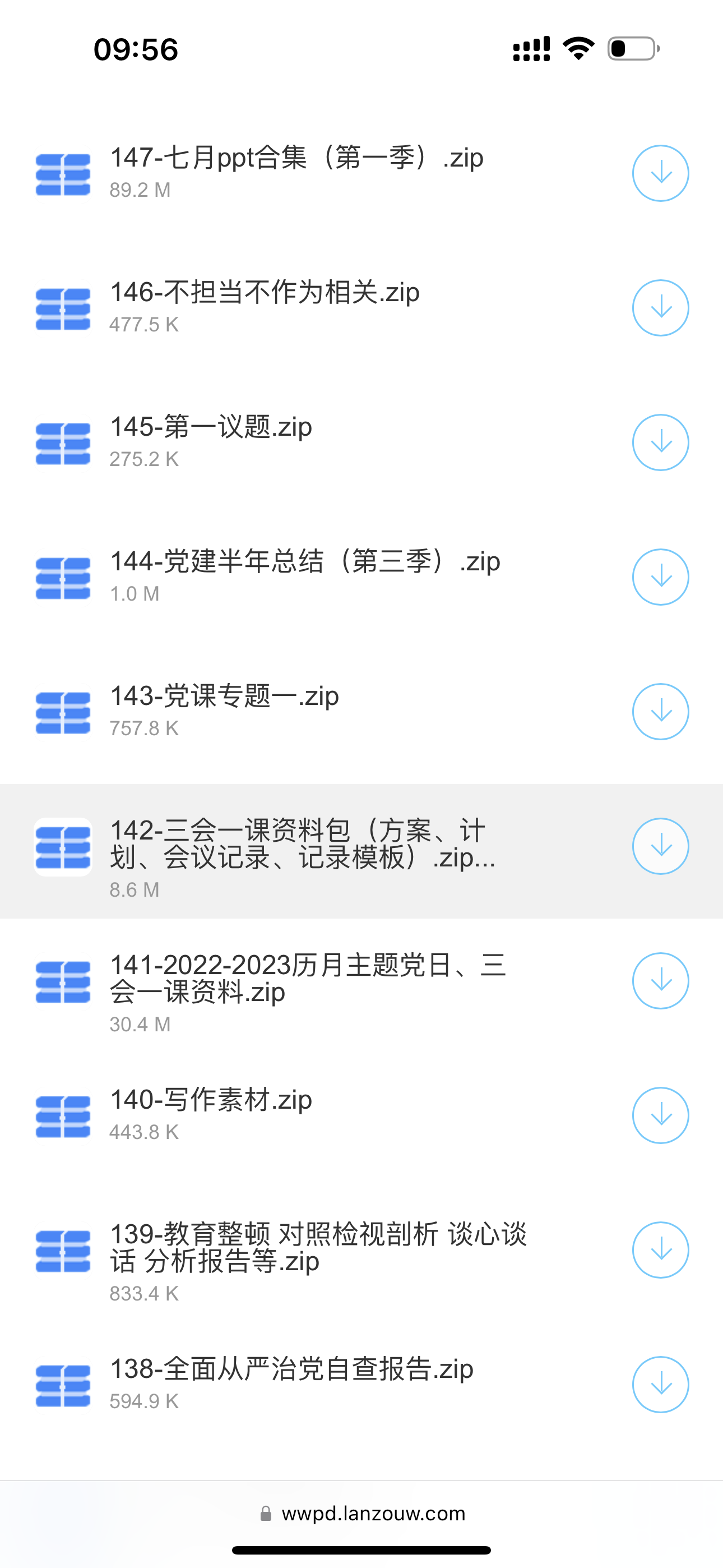Download 144-党建半年总结（第三季）.zip
This screenshot has width=723, height=1568.
[x=660, y=577]
